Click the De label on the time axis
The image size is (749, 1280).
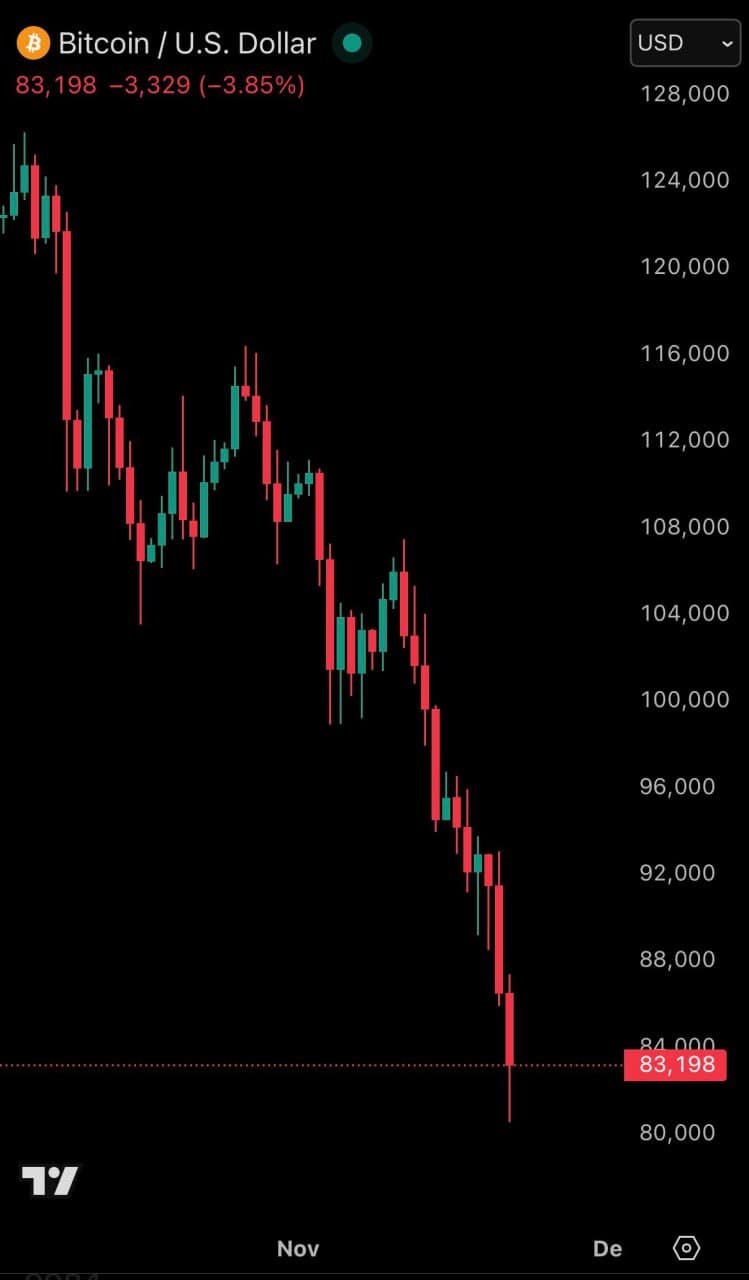click(606, 1248)
